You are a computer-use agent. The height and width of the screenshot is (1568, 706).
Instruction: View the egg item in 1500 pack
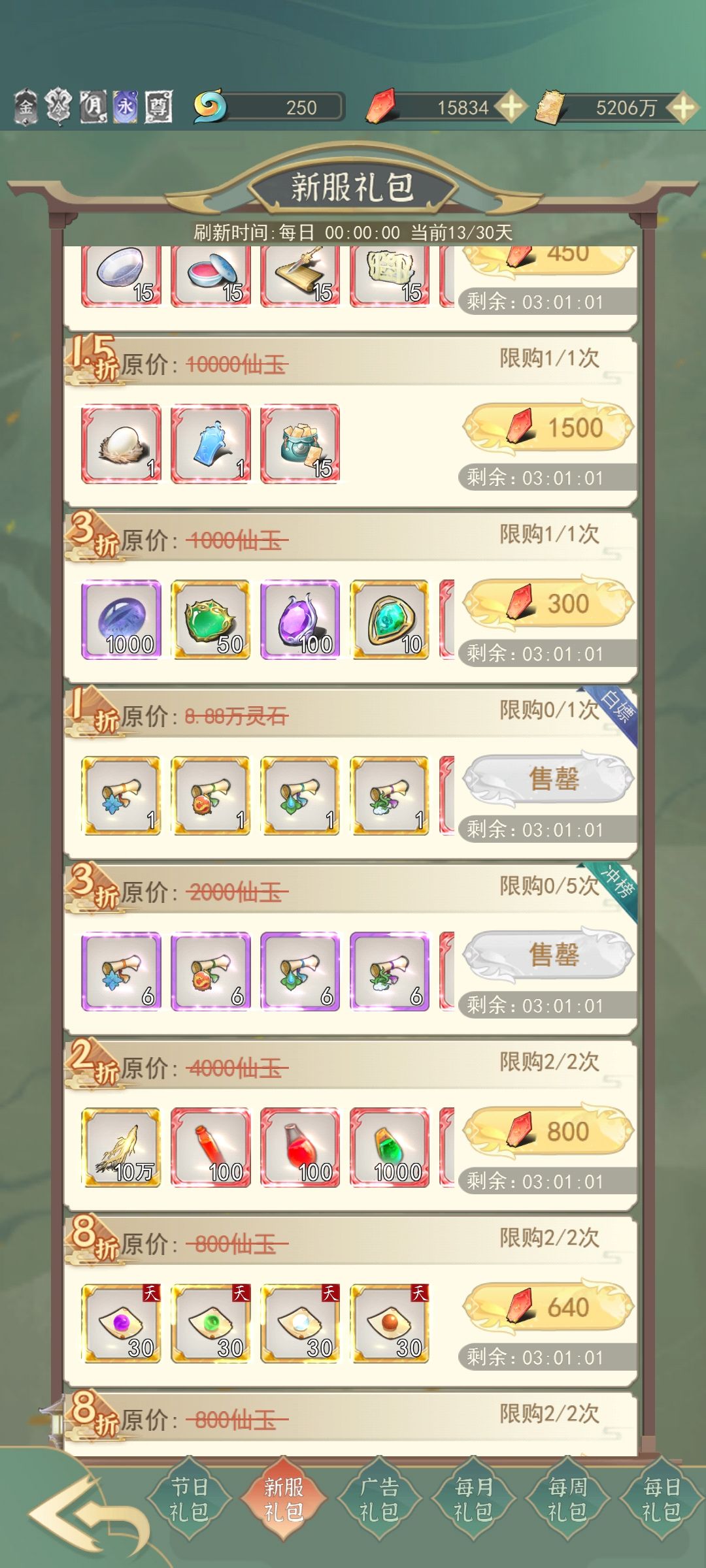(121, 444)
